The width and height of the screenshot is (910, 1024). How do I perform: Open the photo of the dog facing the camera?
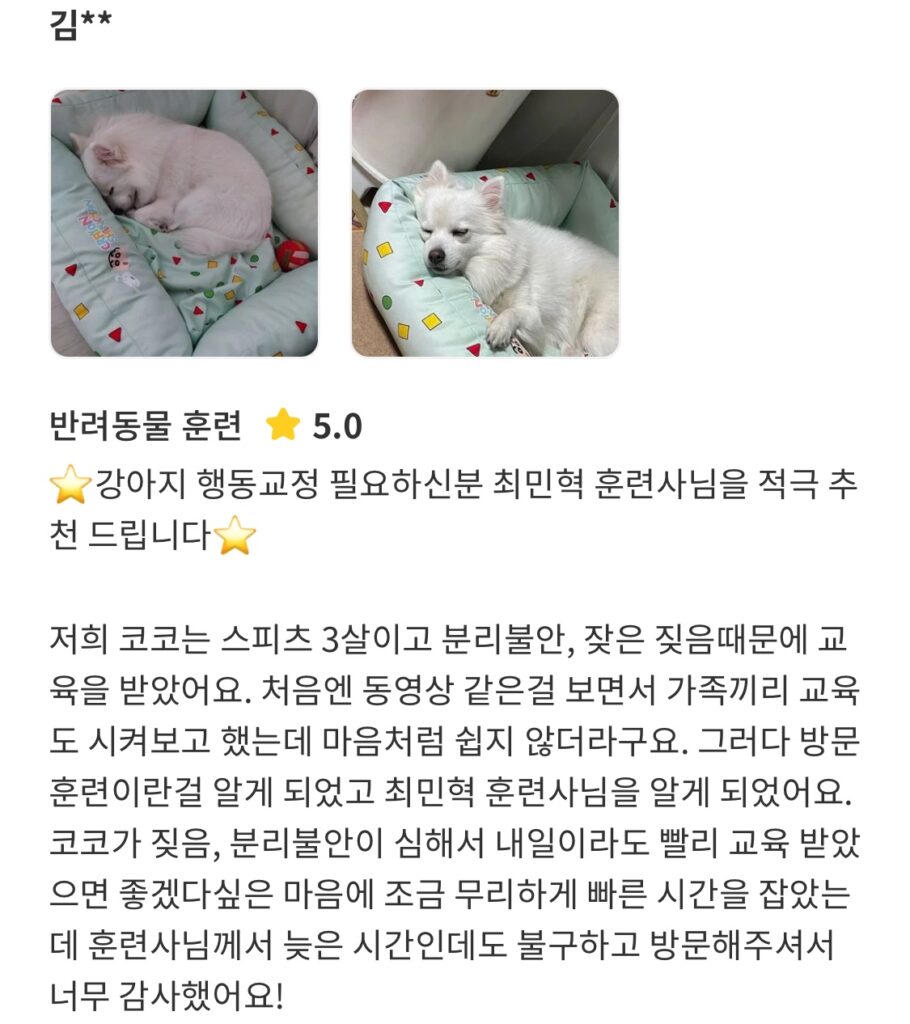pyautogui.click(x=485, y=223)
